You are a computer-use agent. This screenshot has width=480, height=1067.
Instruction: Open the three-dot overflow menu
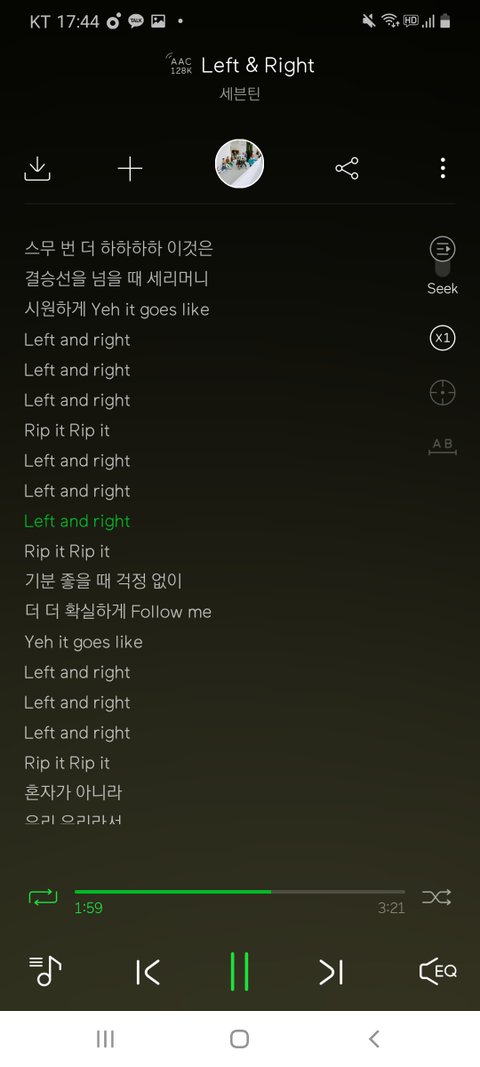click(443, 168)
